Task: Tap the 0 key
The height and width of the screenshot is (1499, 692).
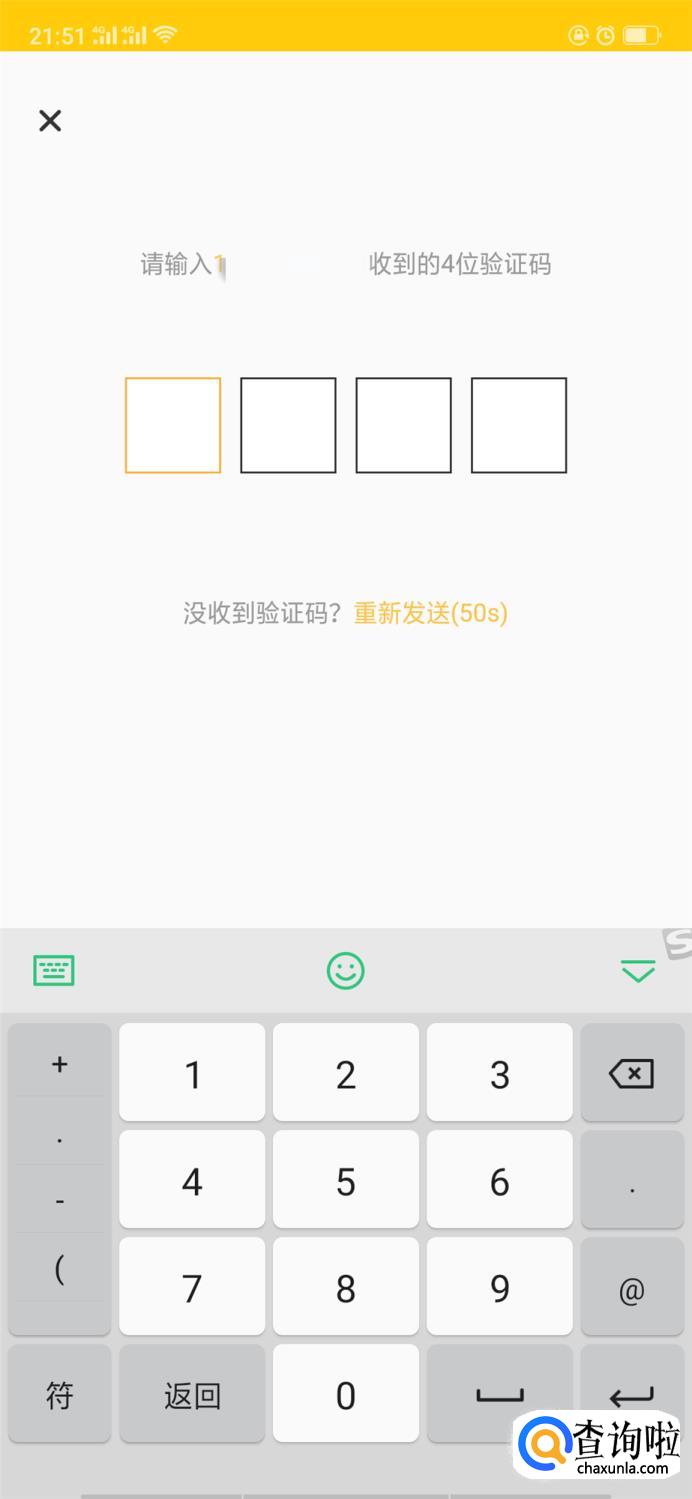Action: point(346,1394)
